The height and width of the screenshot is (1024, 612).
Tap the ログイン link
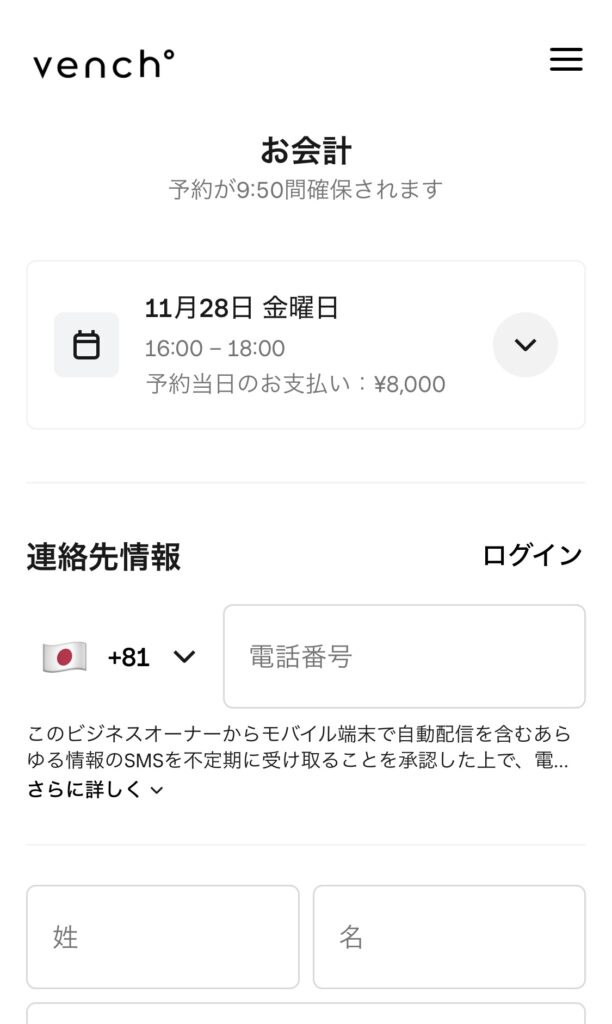click(532, 556)
